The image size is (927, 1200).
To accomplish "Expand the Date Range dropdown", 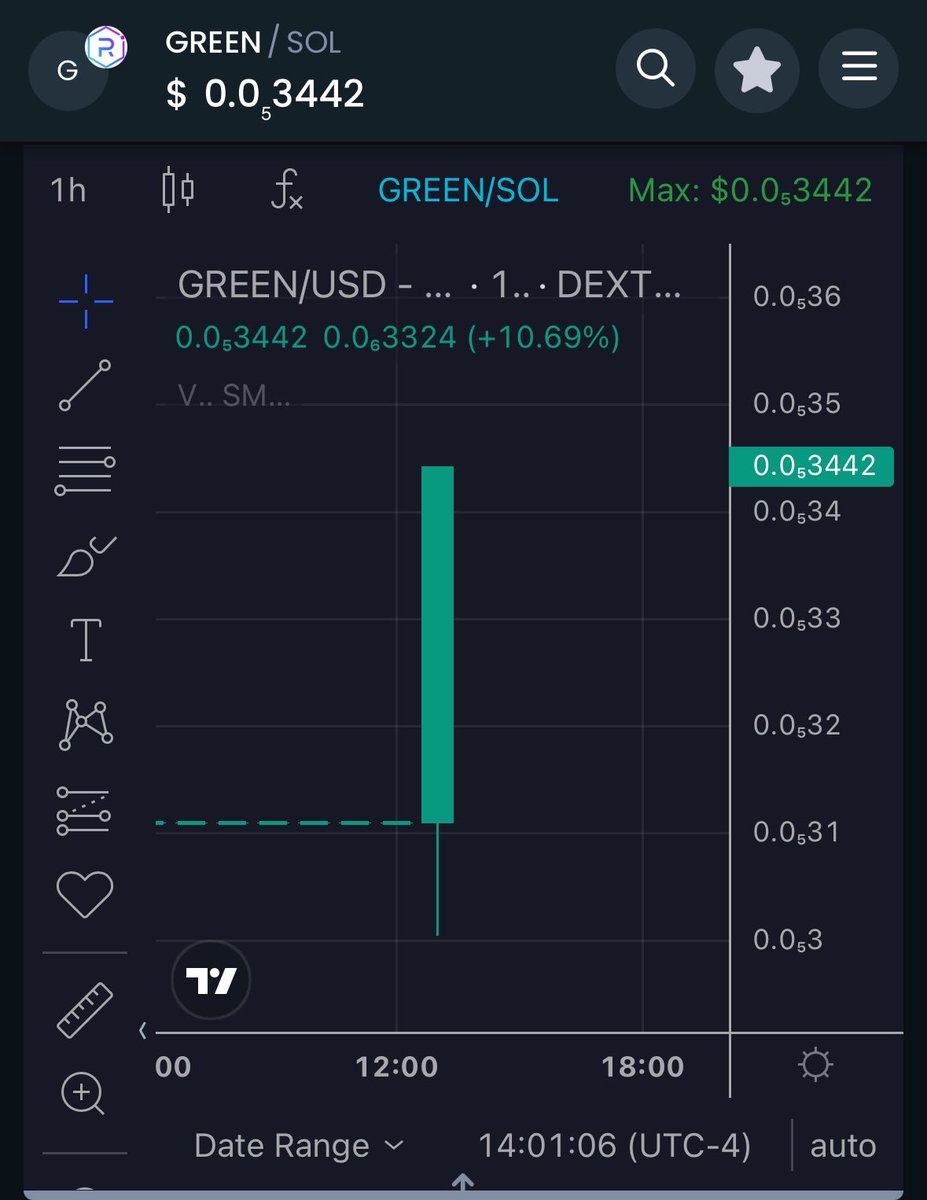I will point(299,1146).
